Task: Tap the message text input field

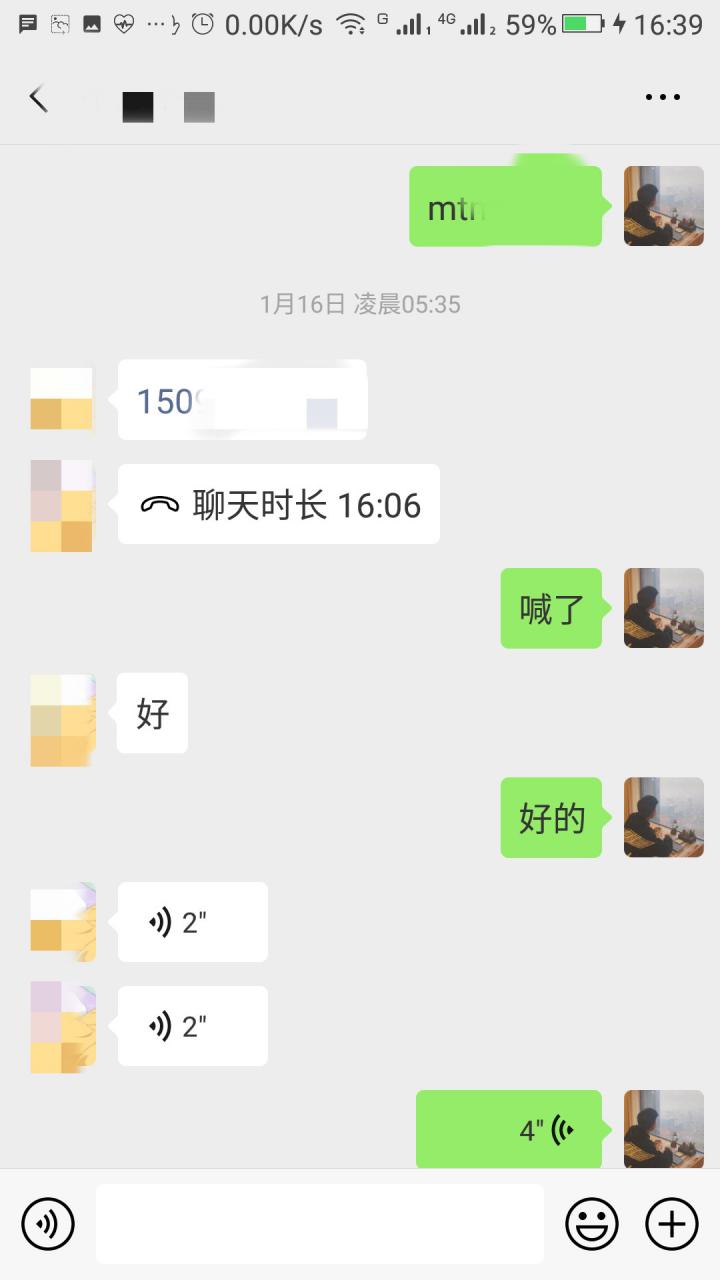Action: pos(318,1223)
